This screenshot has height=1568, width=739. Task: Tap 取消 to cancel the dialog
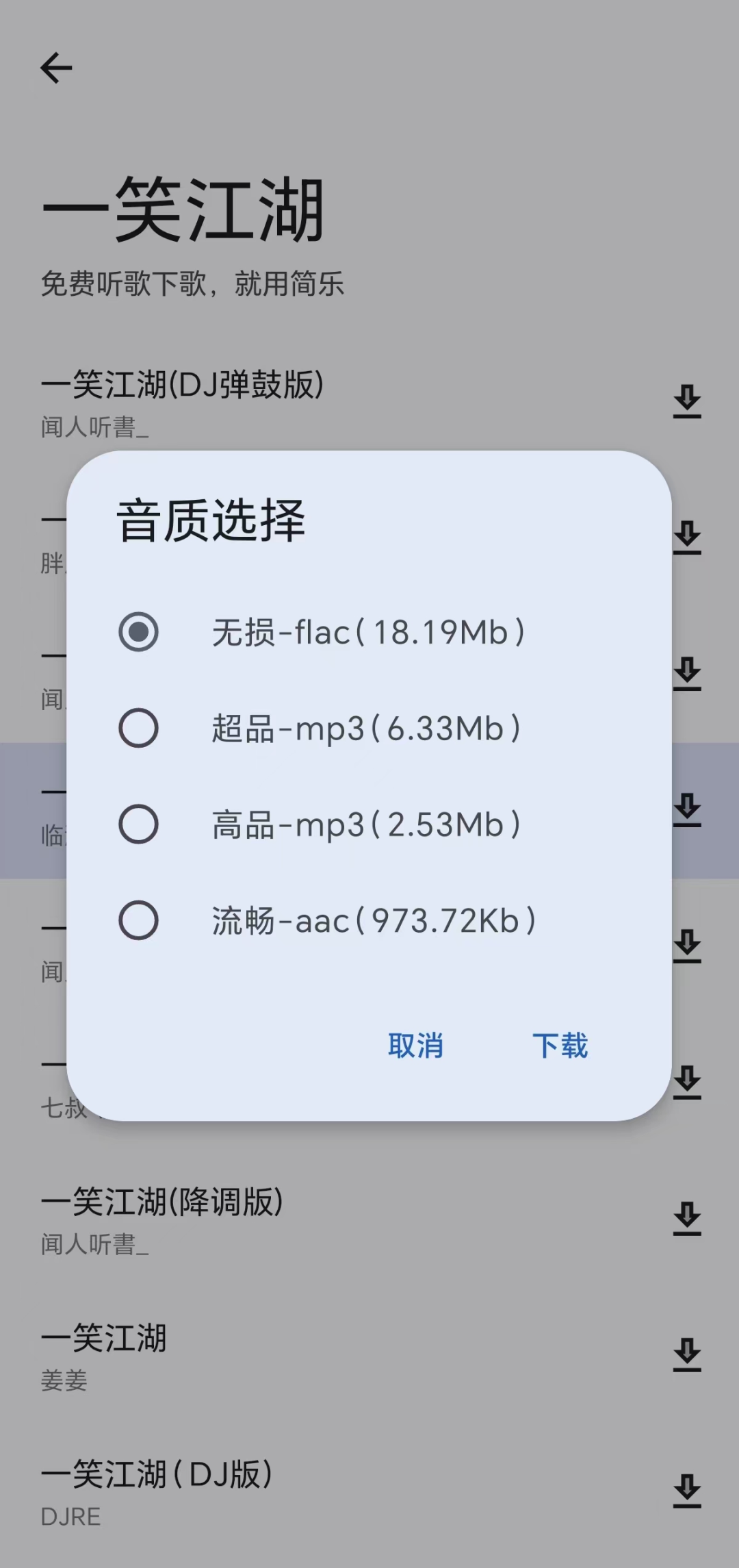pyautogui.click(x=415, y=1046)
